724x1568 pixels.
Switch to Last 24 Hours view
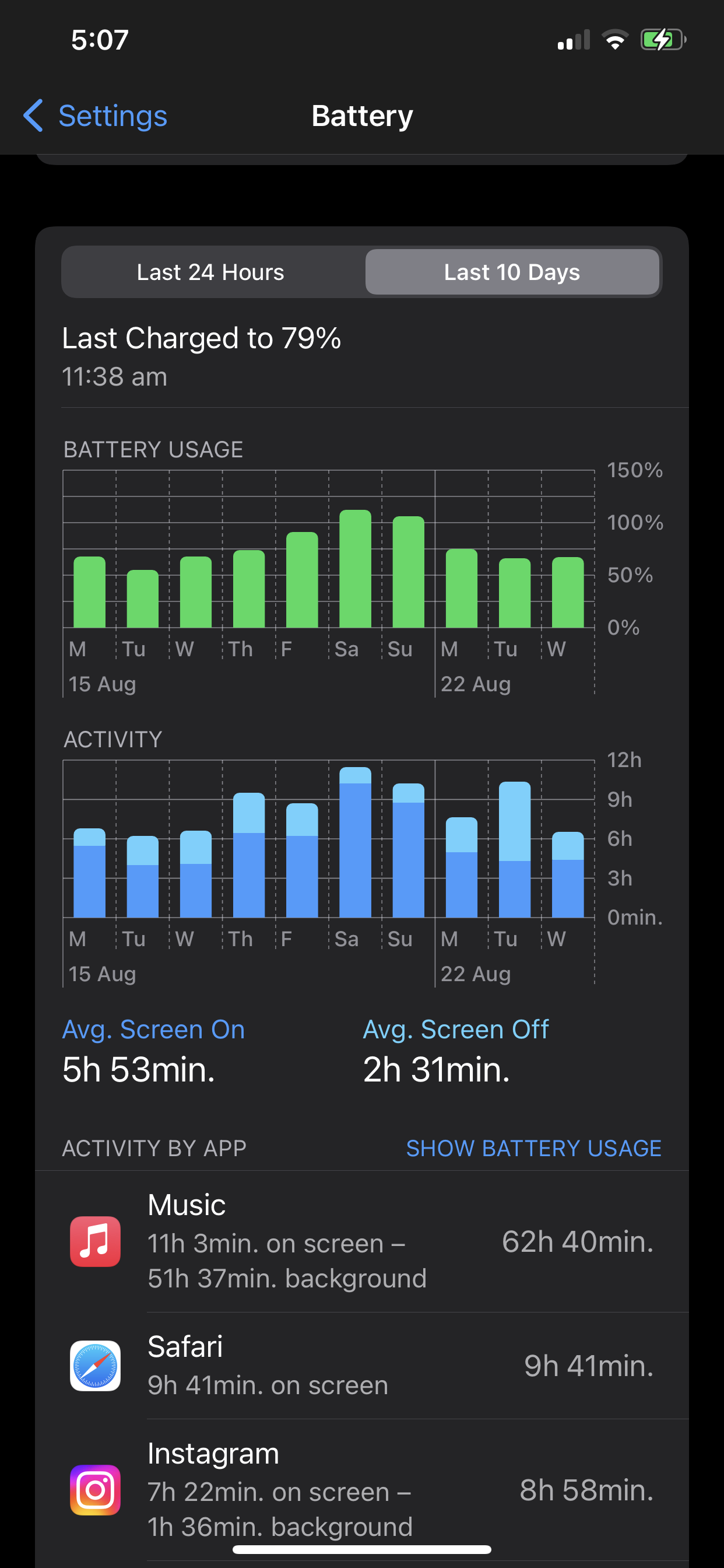(210, 272)
